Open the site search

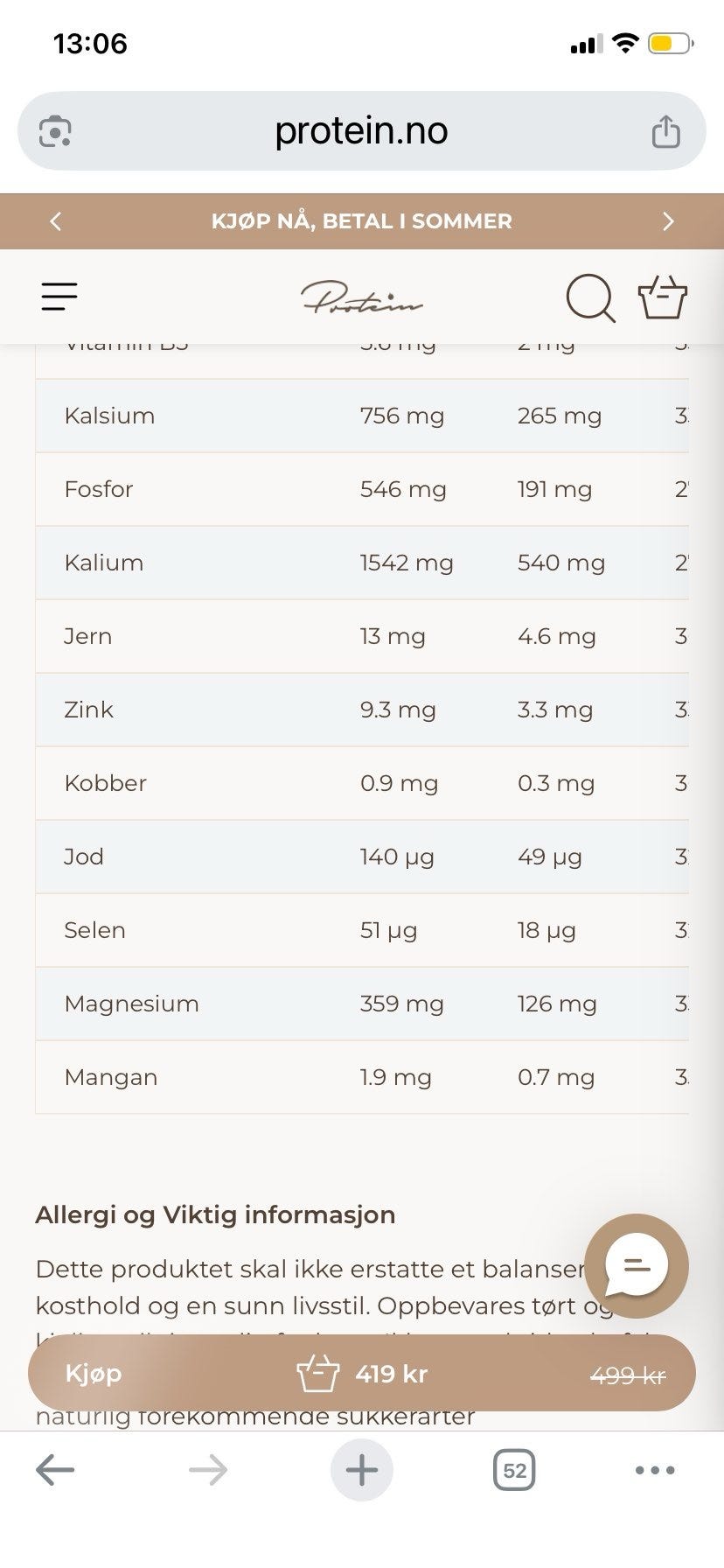pyautogui.click(x=590, y=298)
